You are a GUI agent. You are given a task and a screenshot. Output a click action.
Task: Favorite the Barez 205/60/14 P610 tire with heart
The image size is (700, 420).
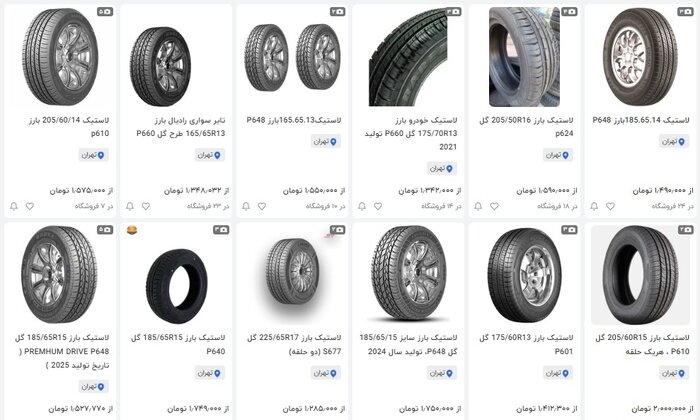[x=29, y=206]
